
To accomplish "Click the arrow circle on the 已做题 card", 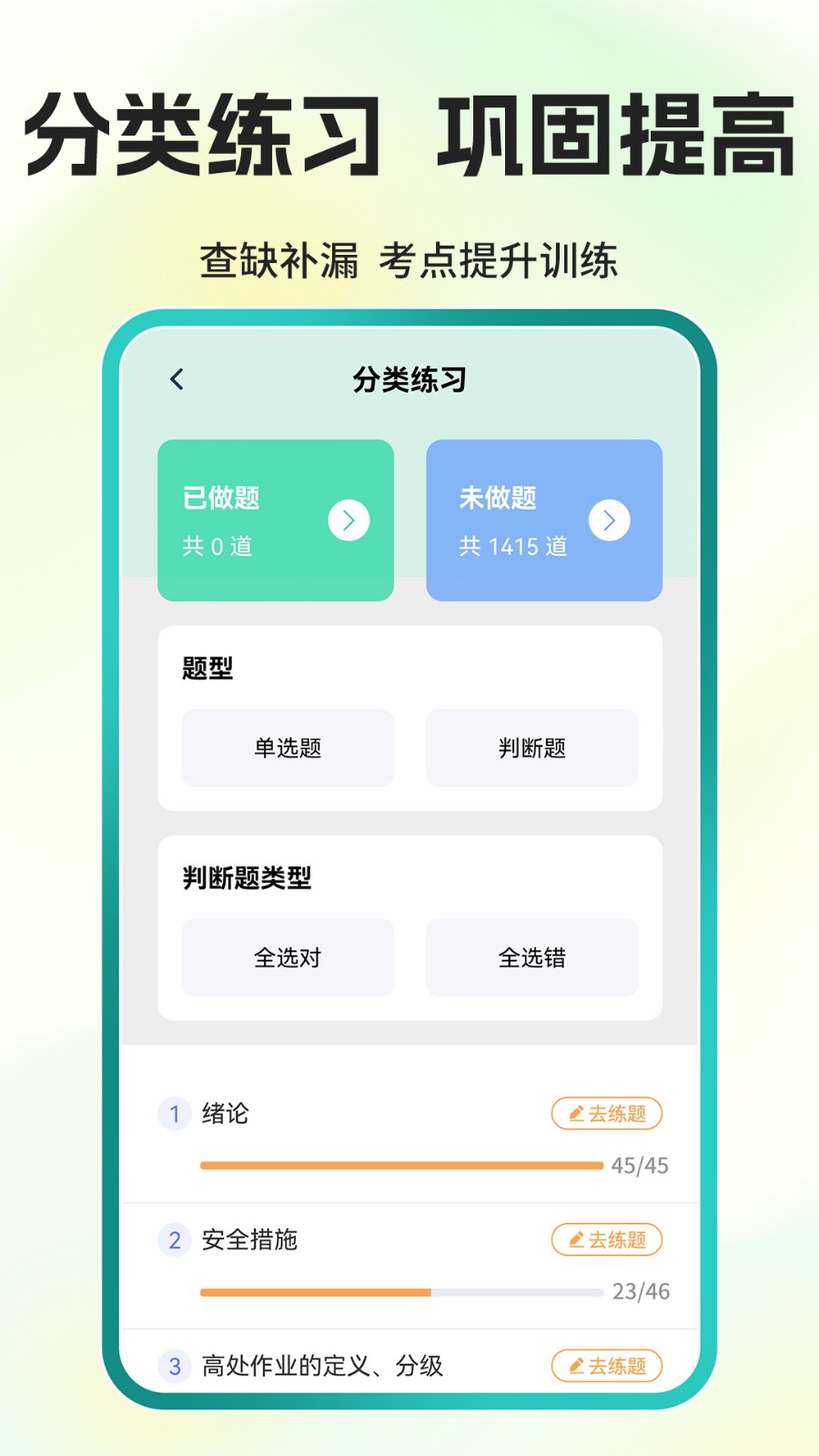I will coord(347,520).
